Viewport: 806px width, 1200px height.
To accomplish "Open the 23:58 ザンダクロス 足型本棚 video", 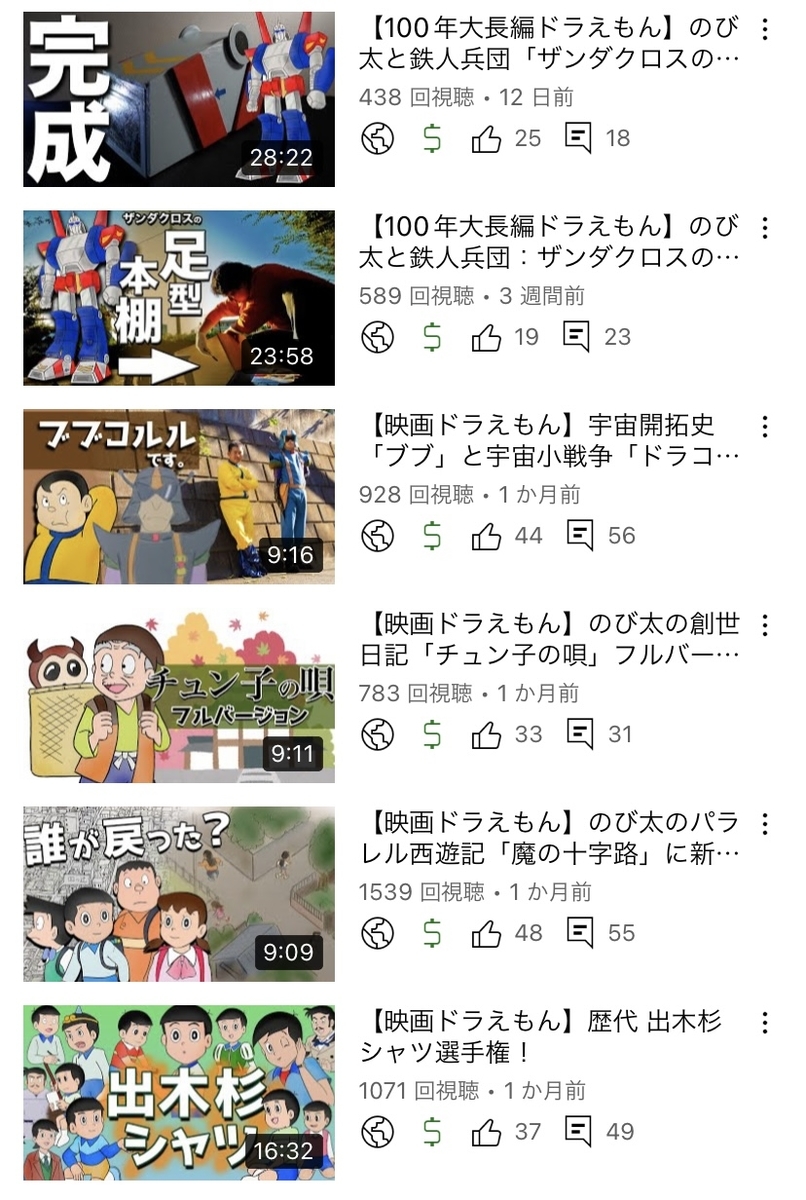I will coord(179,297).
